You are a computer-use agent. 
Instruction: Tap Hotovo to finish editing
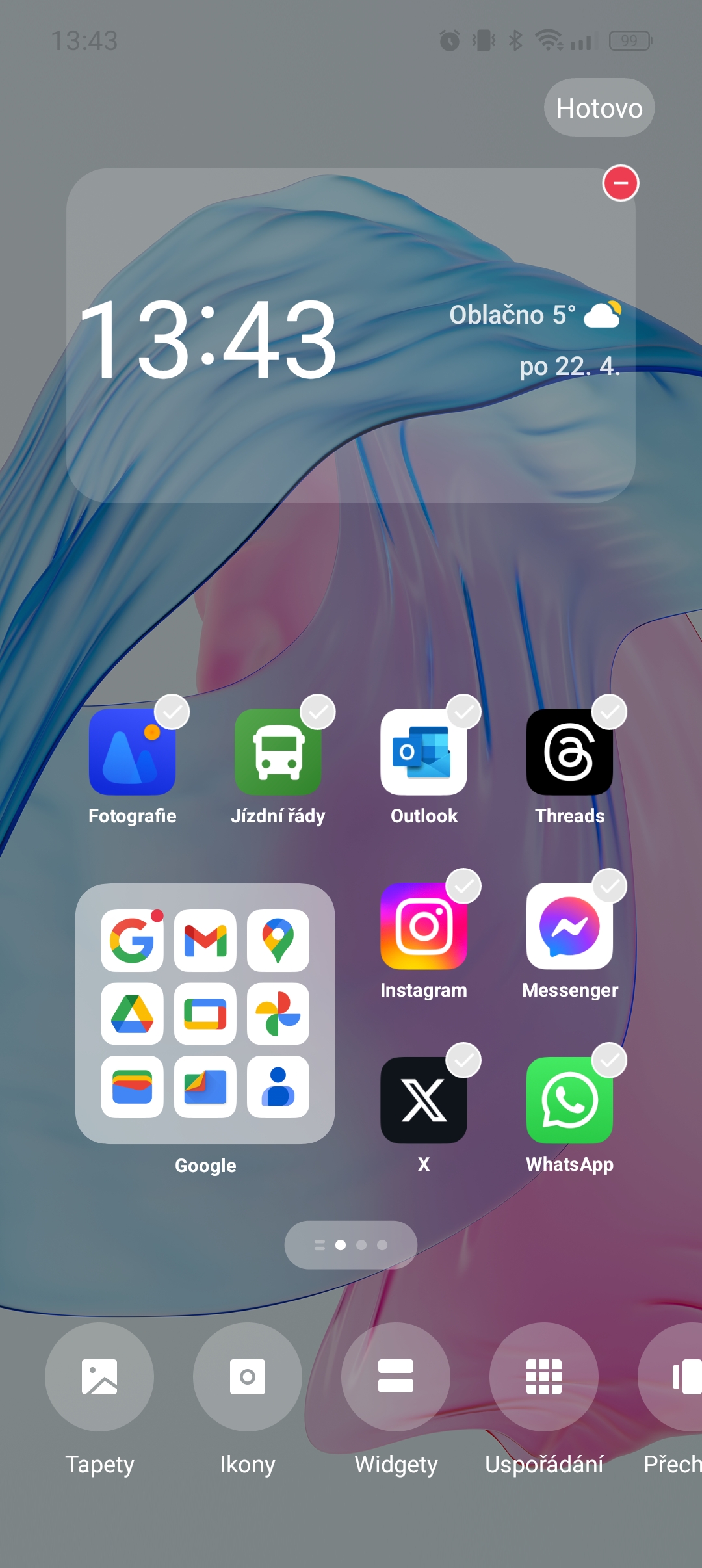tap(599, 108)
